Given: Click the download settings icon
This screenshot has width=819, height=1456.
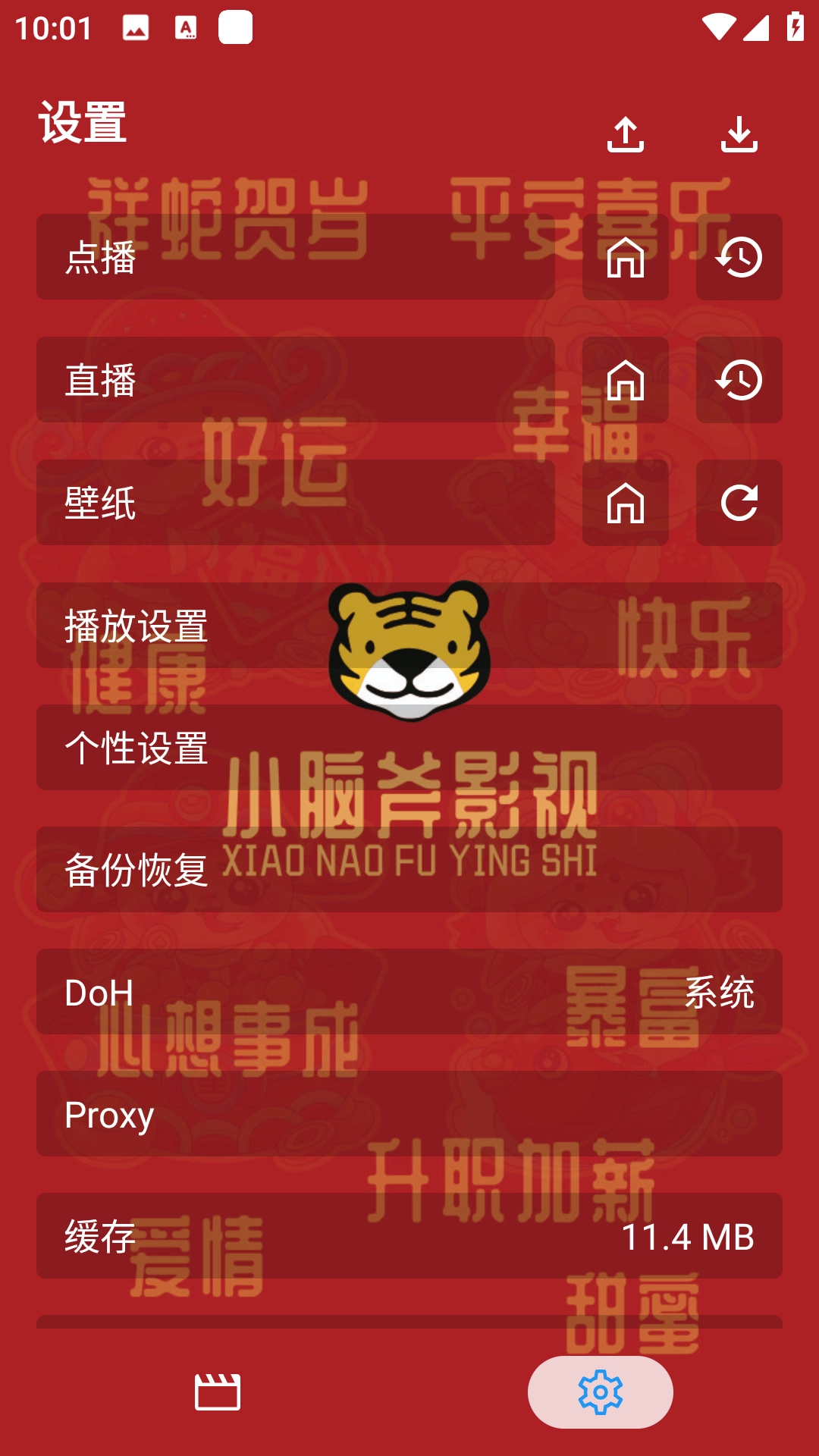Looking at the screenshot, I should tap(739, 133).
